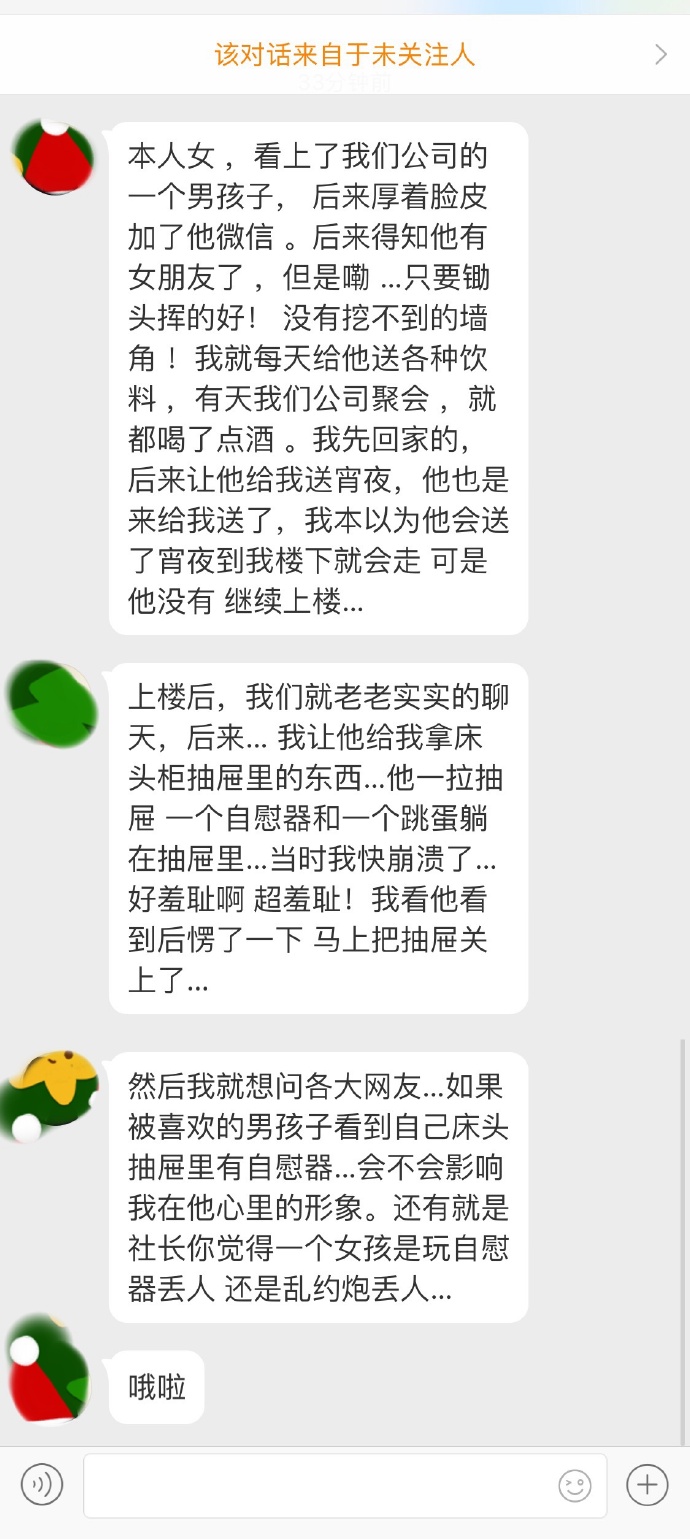Tap the voice message icon

42,1484
